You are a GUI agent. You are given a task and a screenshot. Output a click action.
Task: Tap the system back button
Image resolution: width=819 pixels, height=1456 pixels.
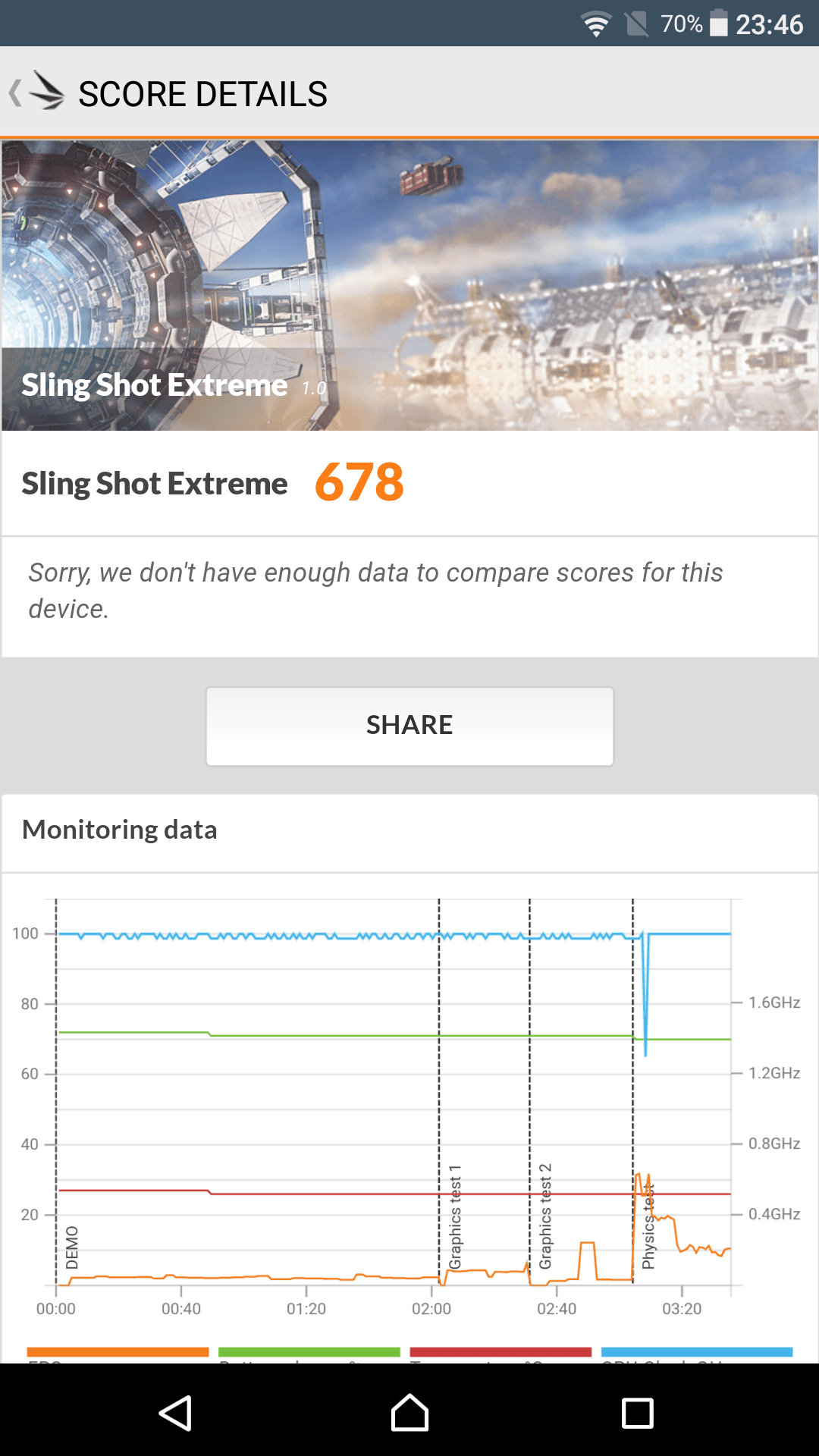[175, 1414]
